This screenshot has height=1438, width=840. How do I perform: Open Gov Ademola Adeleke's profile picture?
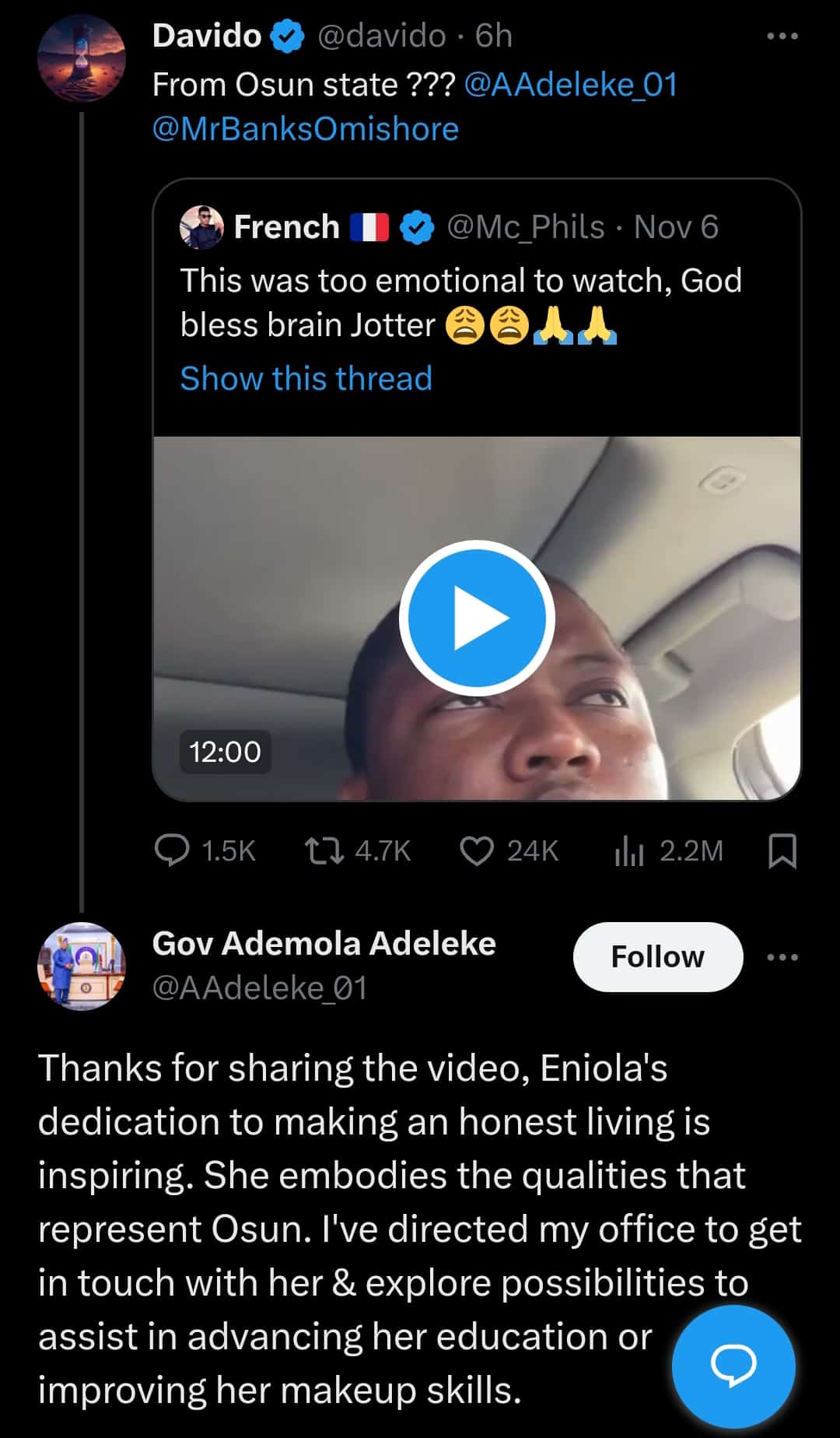point(82,966)
